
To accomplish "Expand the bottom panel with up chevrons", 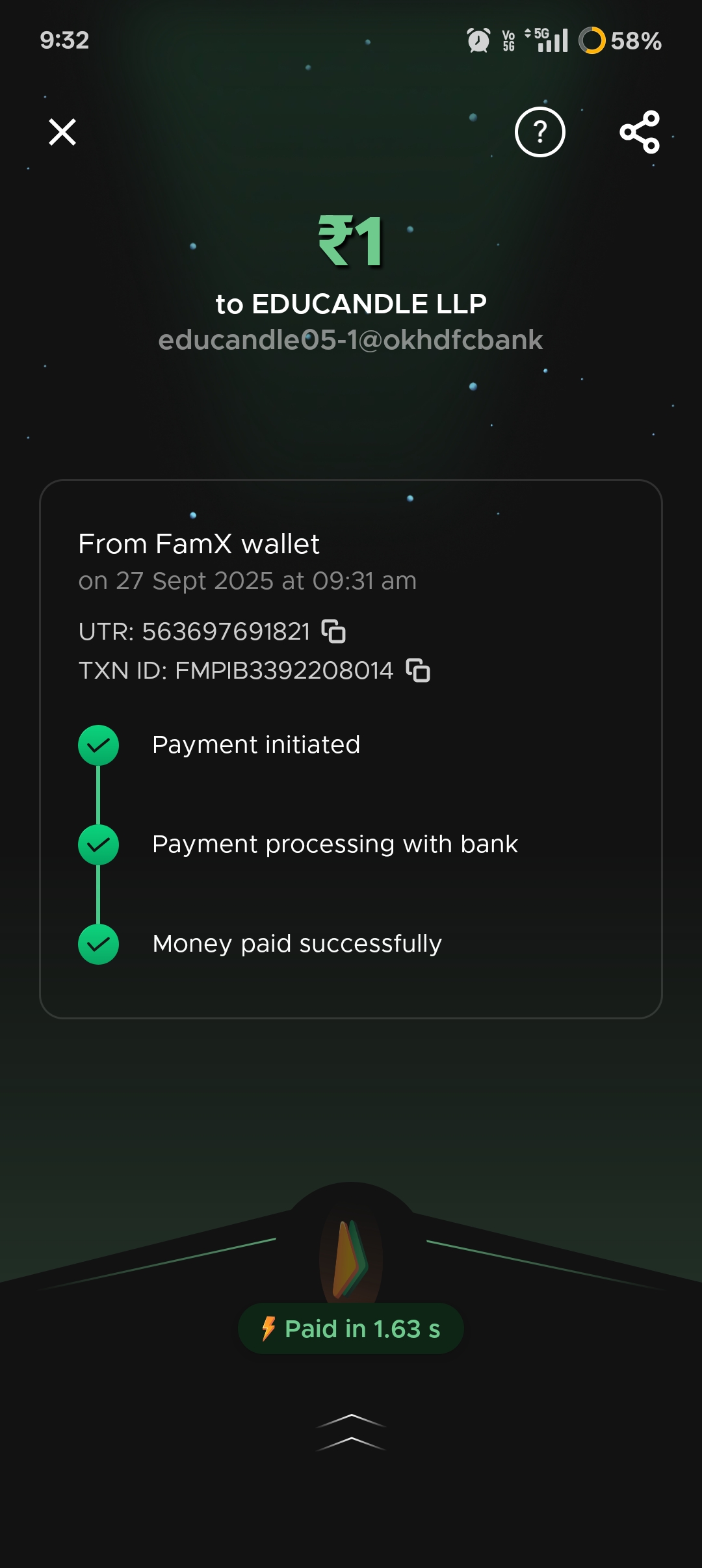I will point(351,1431).
